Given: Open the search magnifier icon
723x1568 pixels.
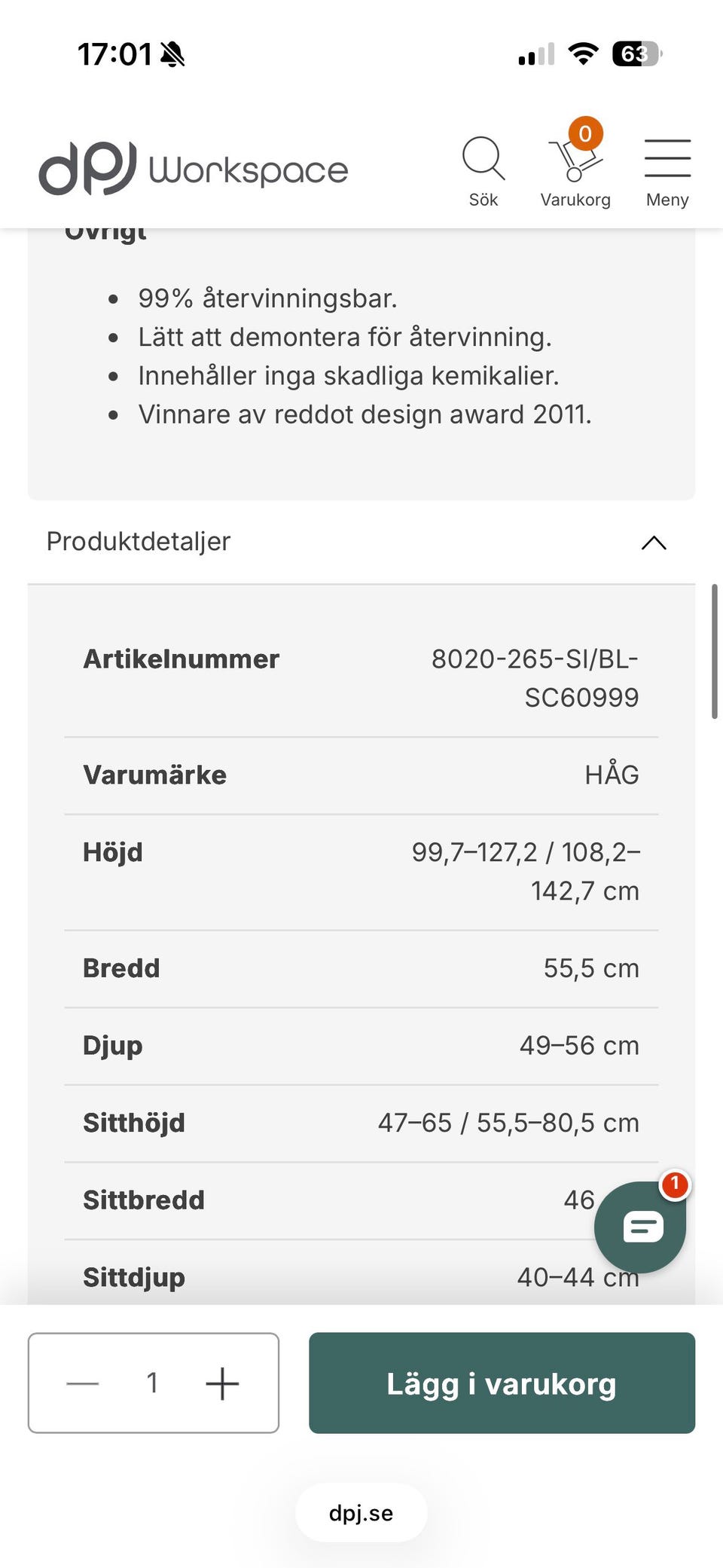Looking at the screenshot, I should [x=484, y=159].
